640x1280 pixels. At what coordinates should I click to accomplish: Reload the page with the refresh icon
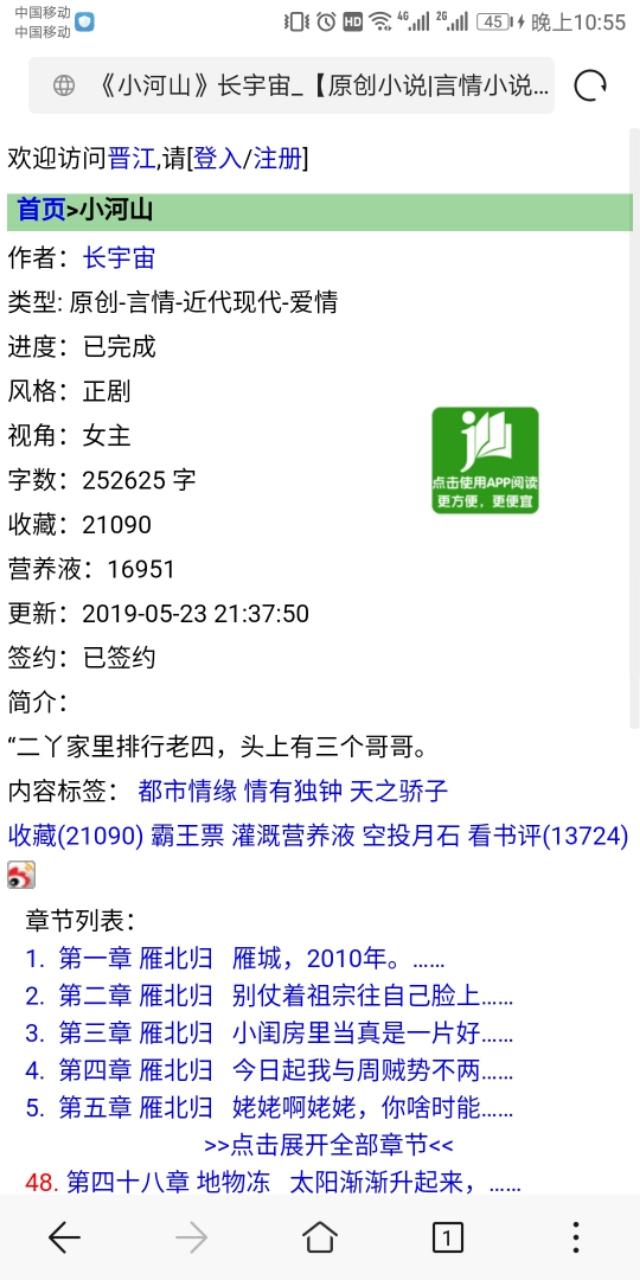click(590, 86)
